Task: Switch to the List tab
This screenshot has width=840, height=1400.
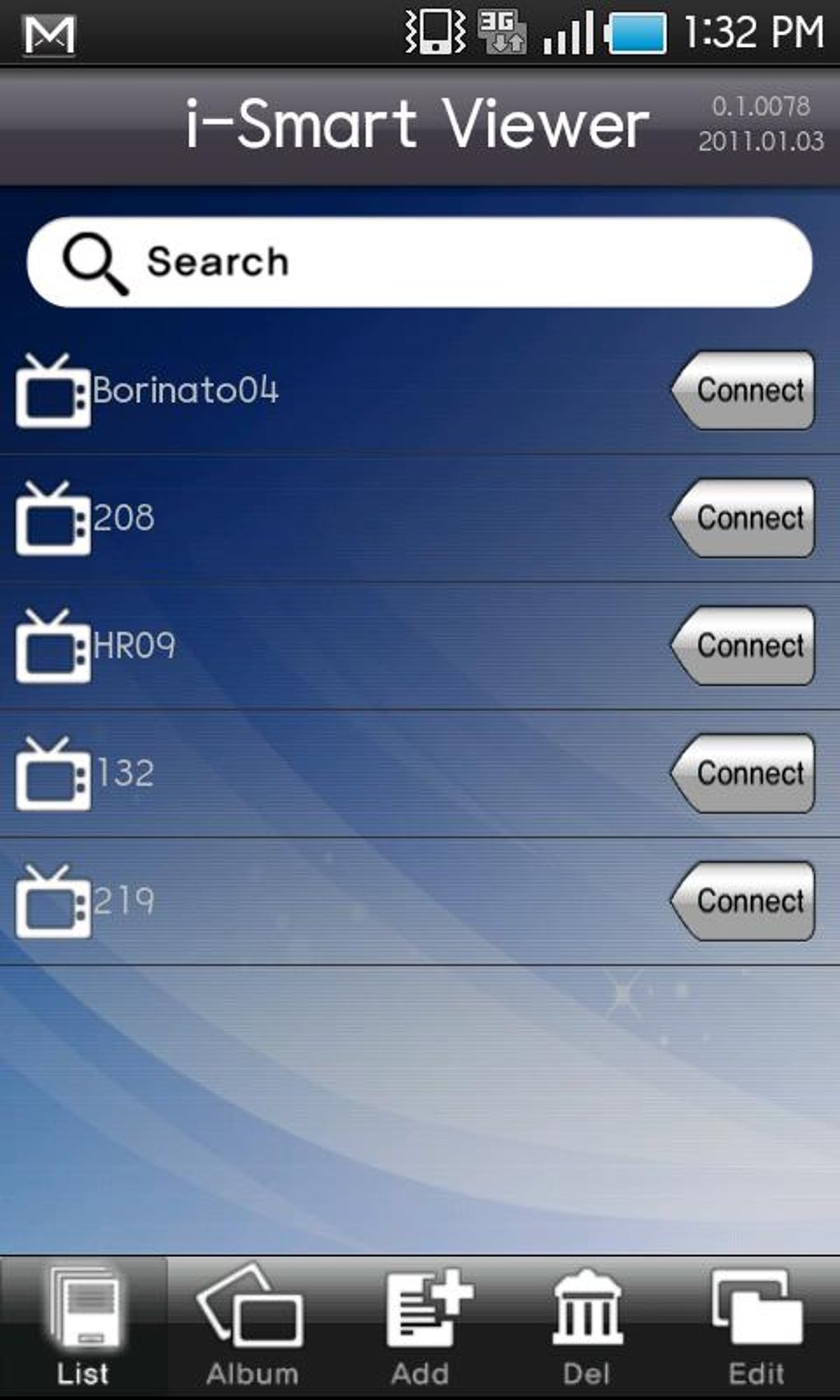Action: coord(83,1328)
